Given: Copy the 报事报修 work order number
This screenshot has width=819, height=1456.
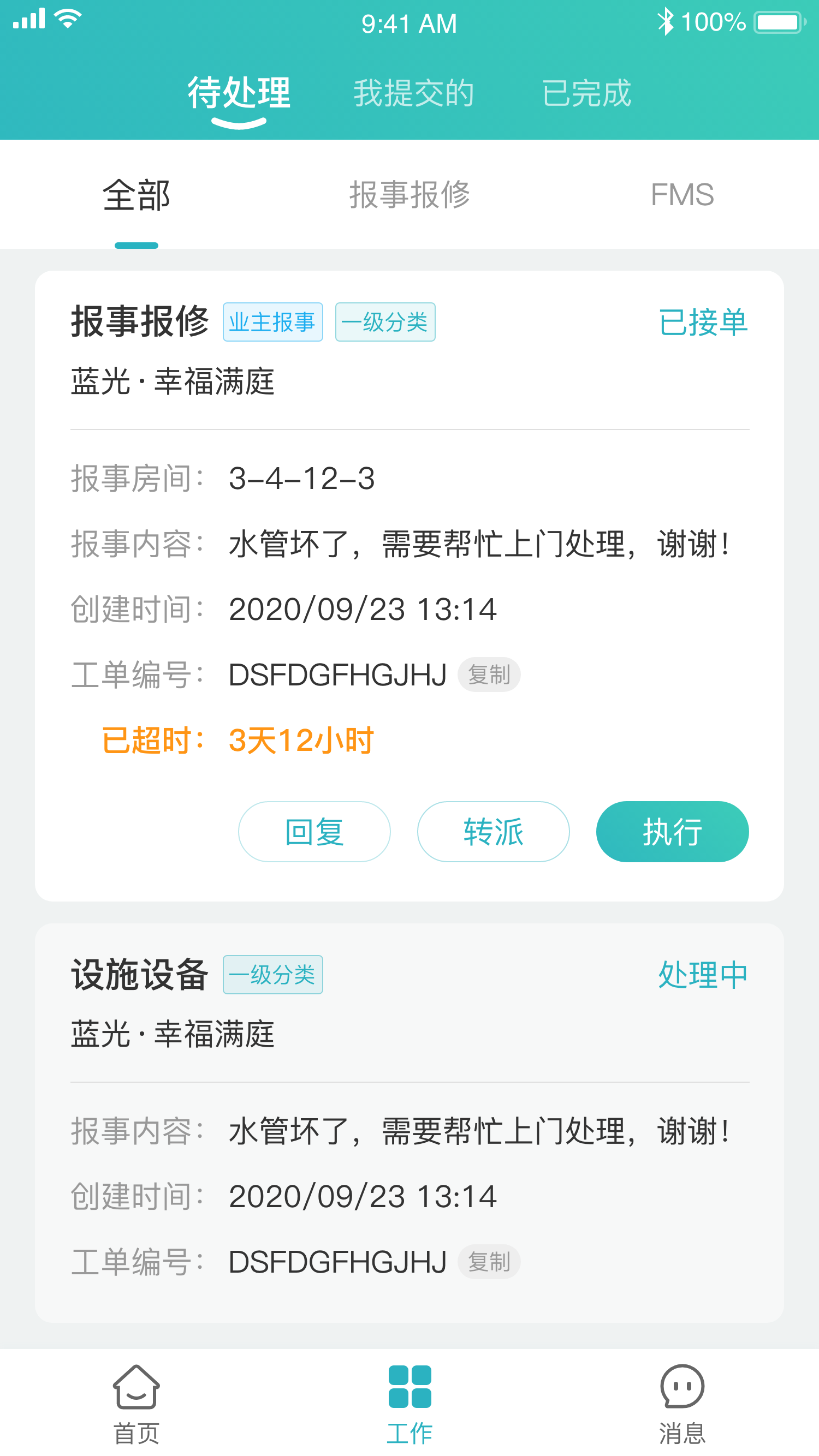Looking at the screenshot, I should click(x=489, y=675).
